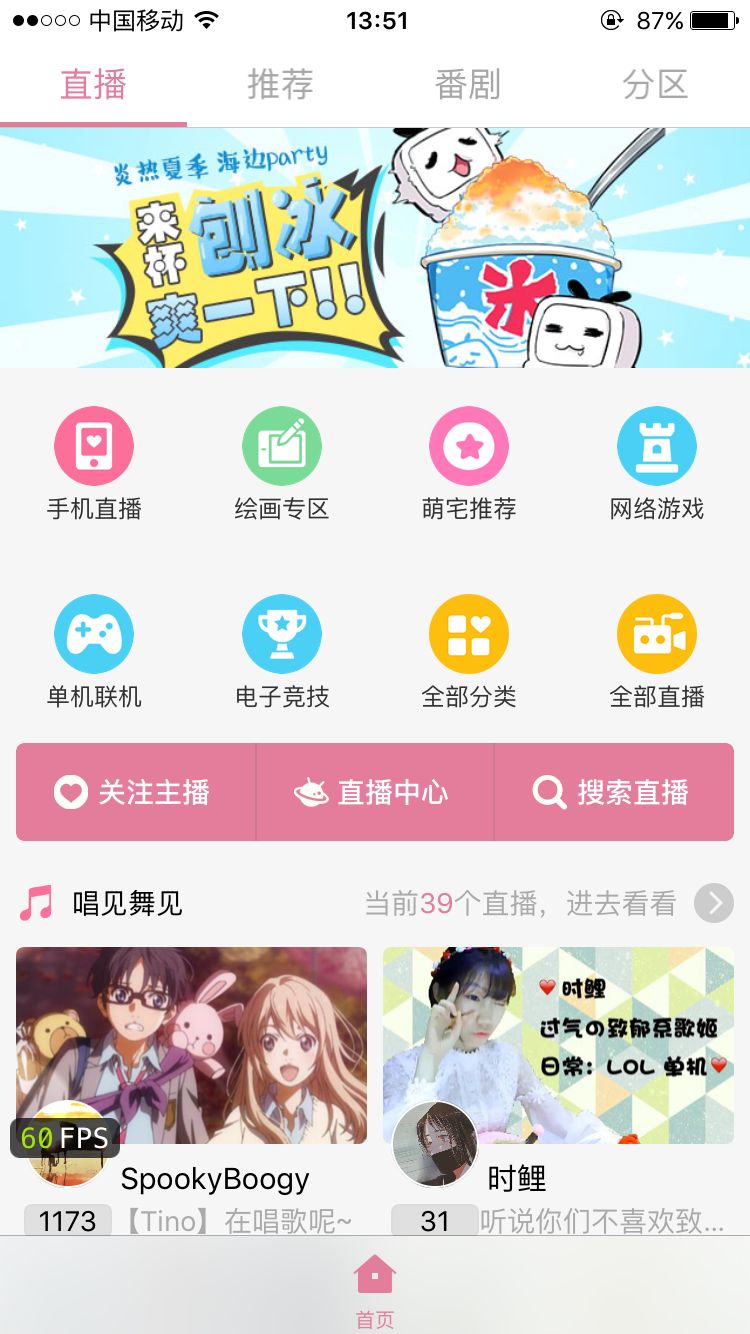750x1334 pixels.
Task: Tap the 关注主播 button
Action: (x=135, y=792)
